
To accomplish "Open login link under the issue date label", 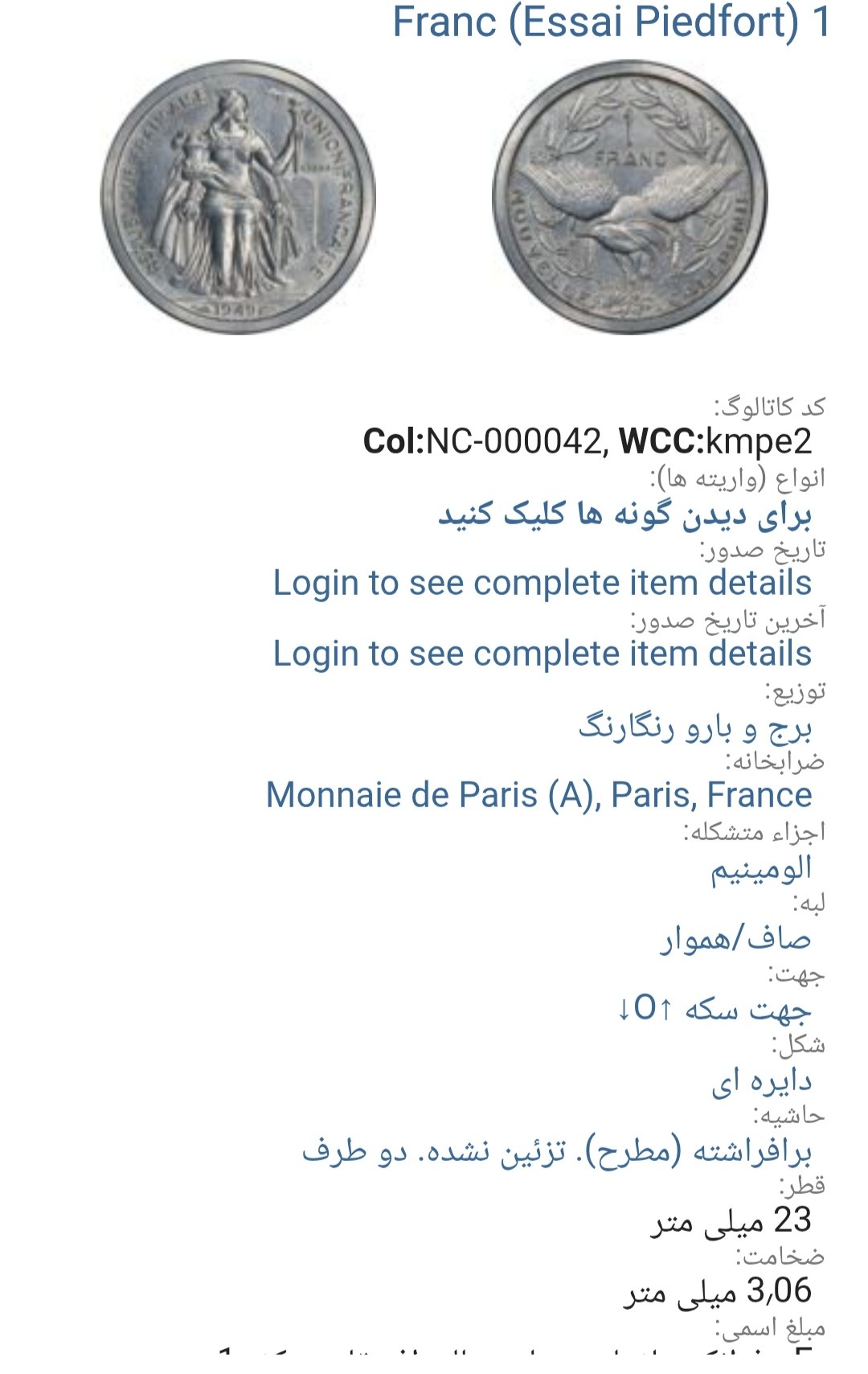I will coord(542,583).
